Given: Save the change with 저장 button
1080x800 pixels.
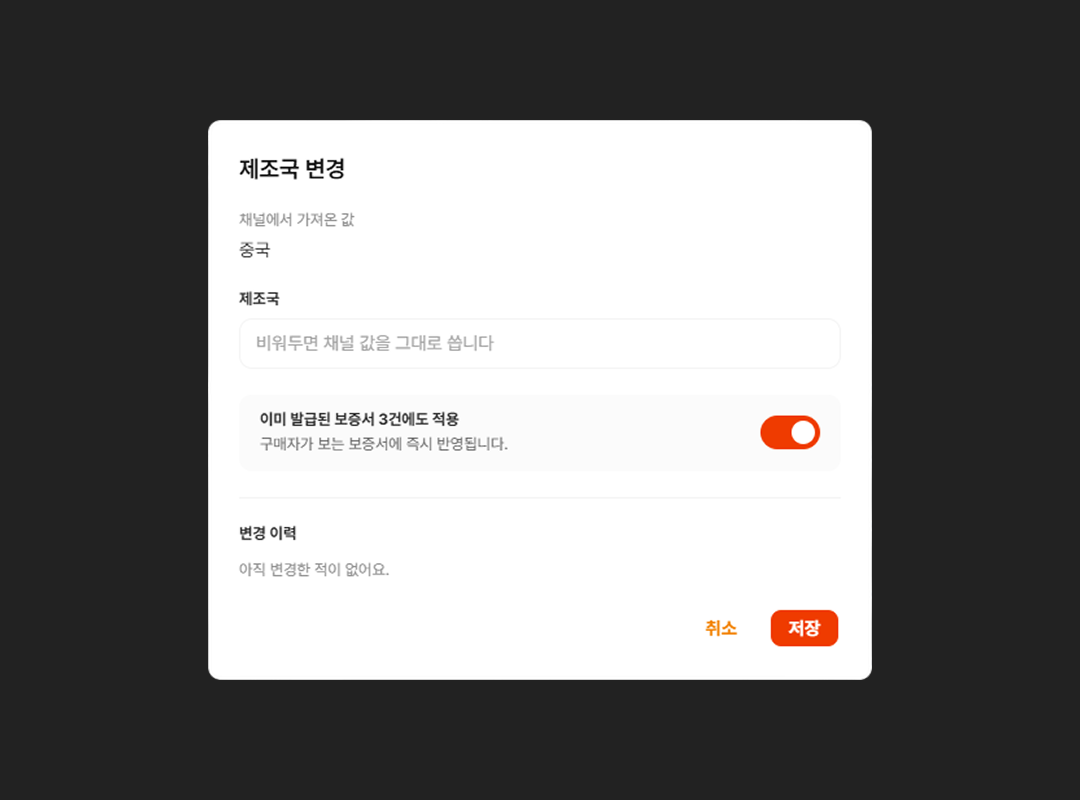Looking at the screenshot, I should (x=804, y=628).
